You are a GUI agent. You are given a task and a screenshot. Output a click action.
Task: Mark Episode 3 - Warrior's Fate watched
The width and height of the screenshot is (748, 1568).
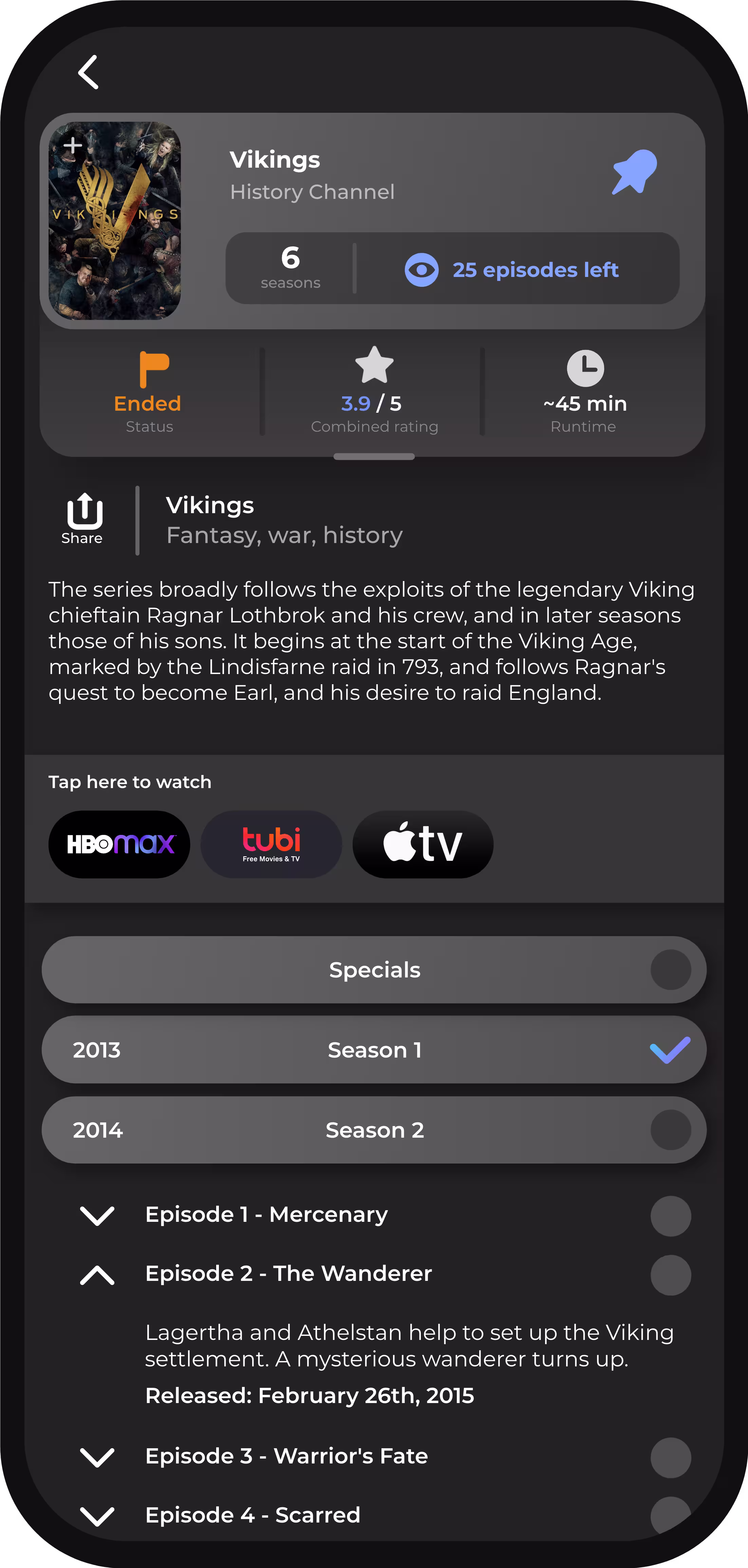tap(670, 1457)
